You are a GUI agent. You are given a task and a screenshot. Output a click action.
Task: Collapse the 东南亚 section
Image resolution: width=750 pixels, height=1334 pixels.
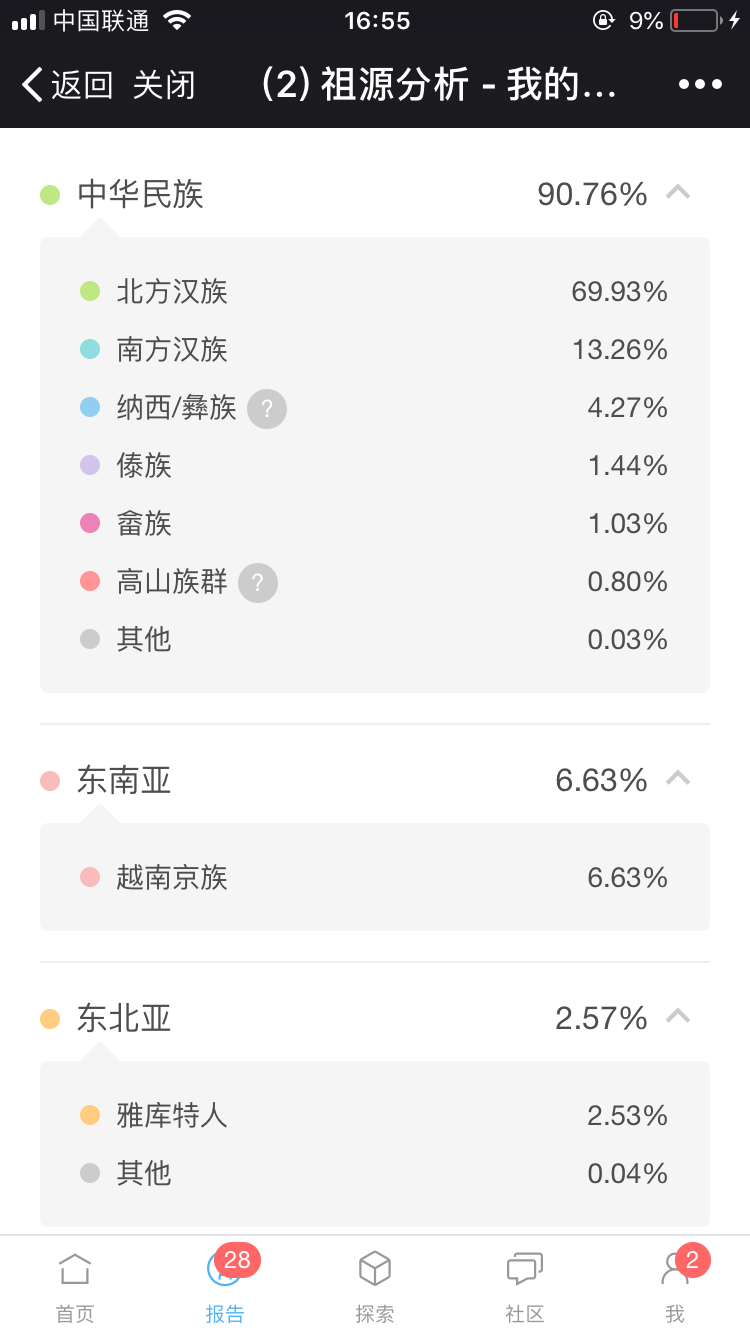pyautogui.click(x=678, y=778)
